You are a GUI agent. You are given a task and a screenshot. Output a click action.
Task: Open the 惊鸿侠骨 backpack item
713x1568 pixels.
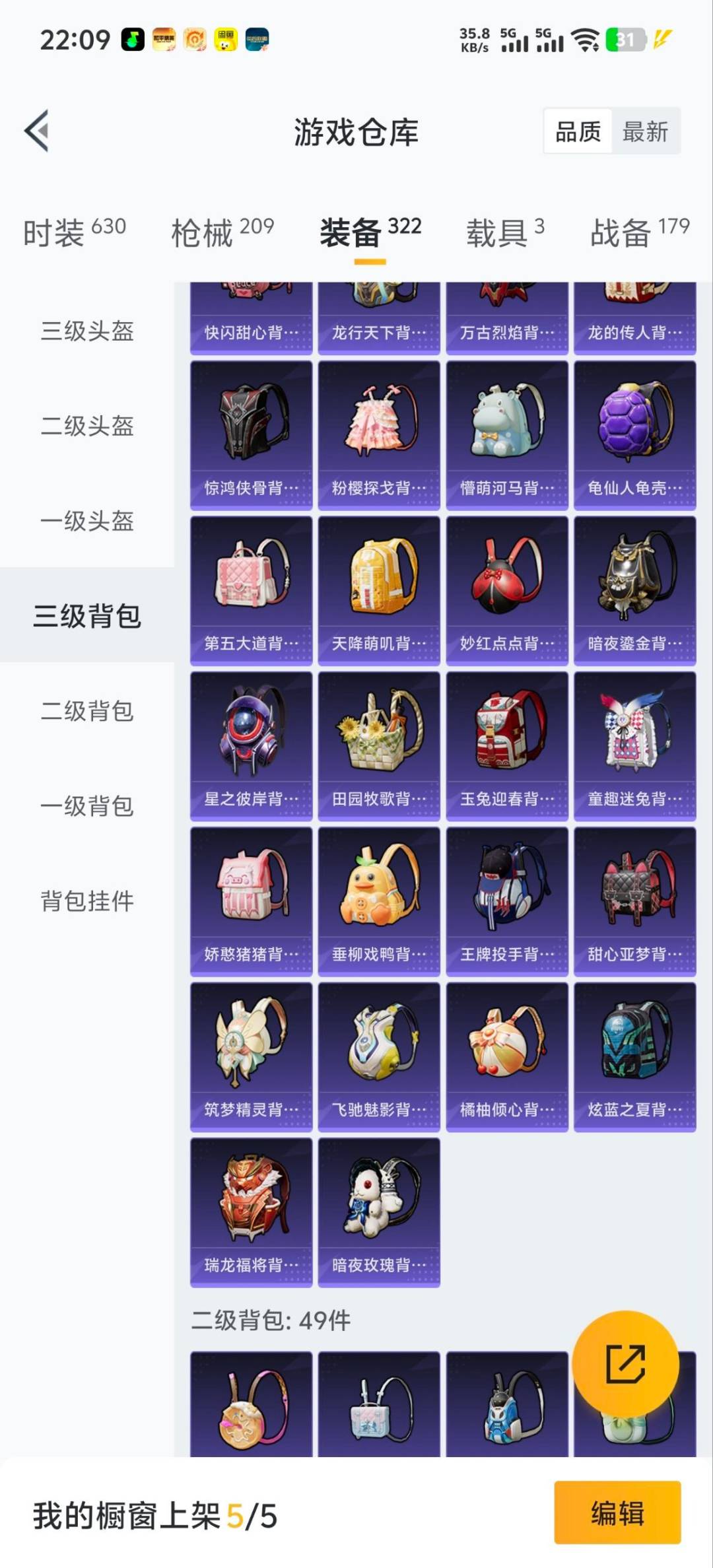pos(251,435)
